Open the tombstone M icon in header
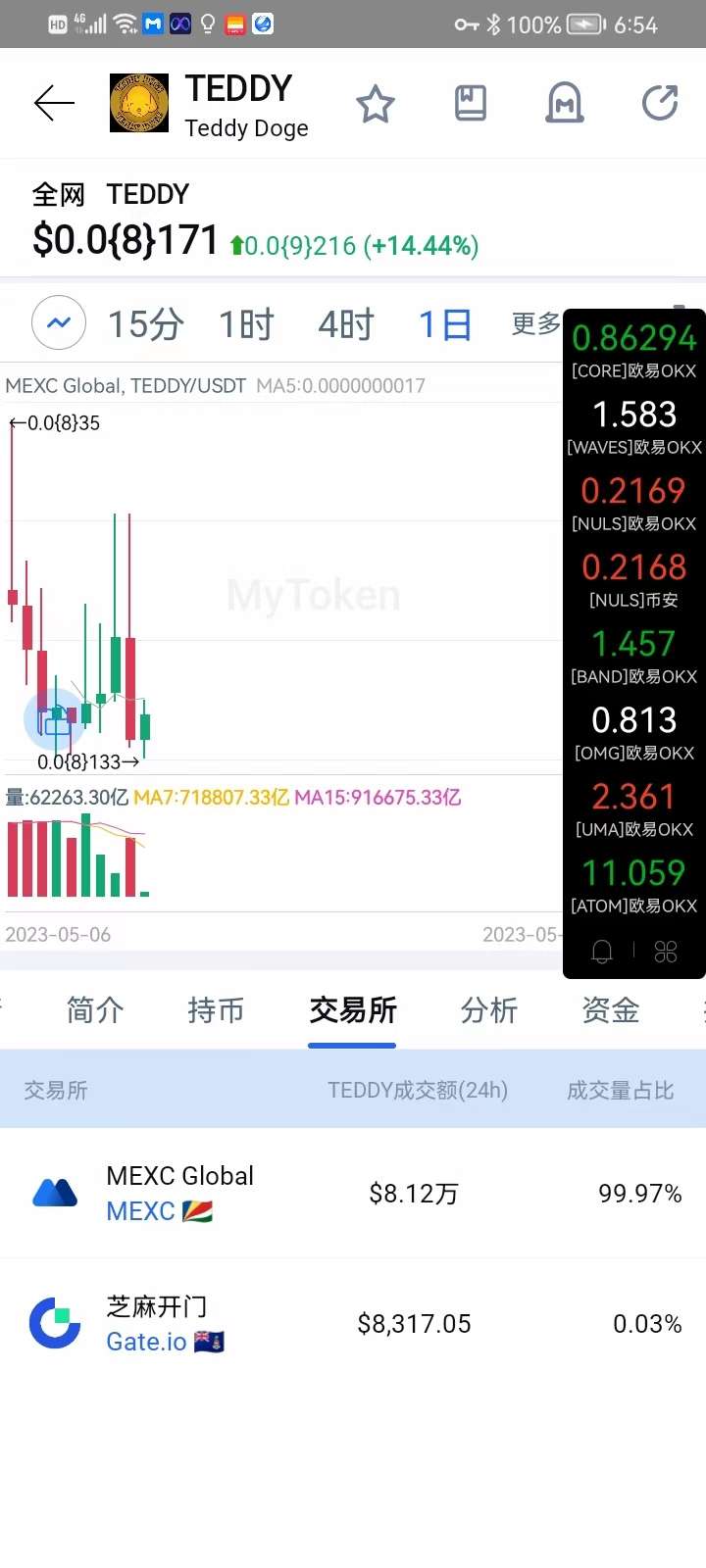The width and height of the screenshot is (706, 1568). (x=565, y=103)
